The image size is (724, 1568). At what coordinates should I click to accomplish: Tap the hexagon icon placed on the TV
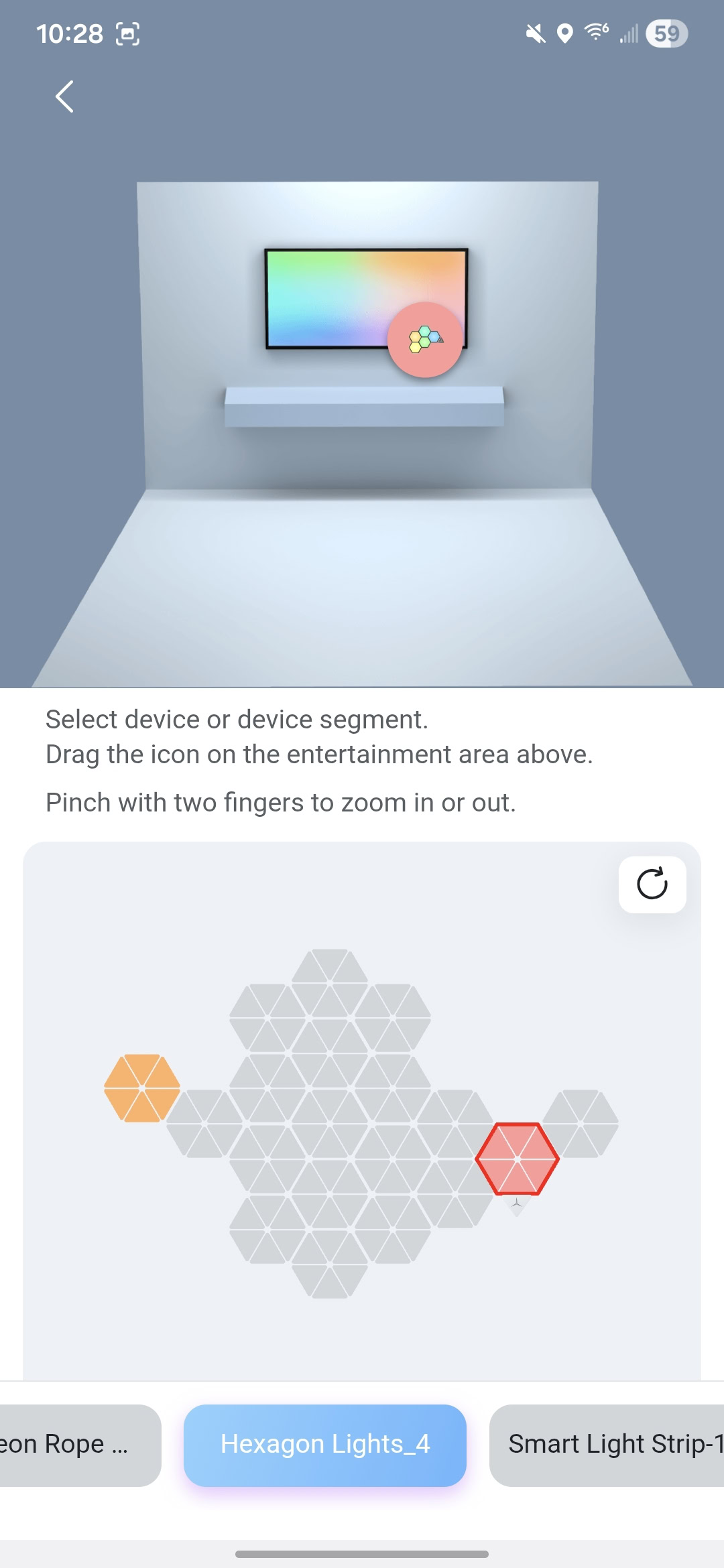coord(425,340)
